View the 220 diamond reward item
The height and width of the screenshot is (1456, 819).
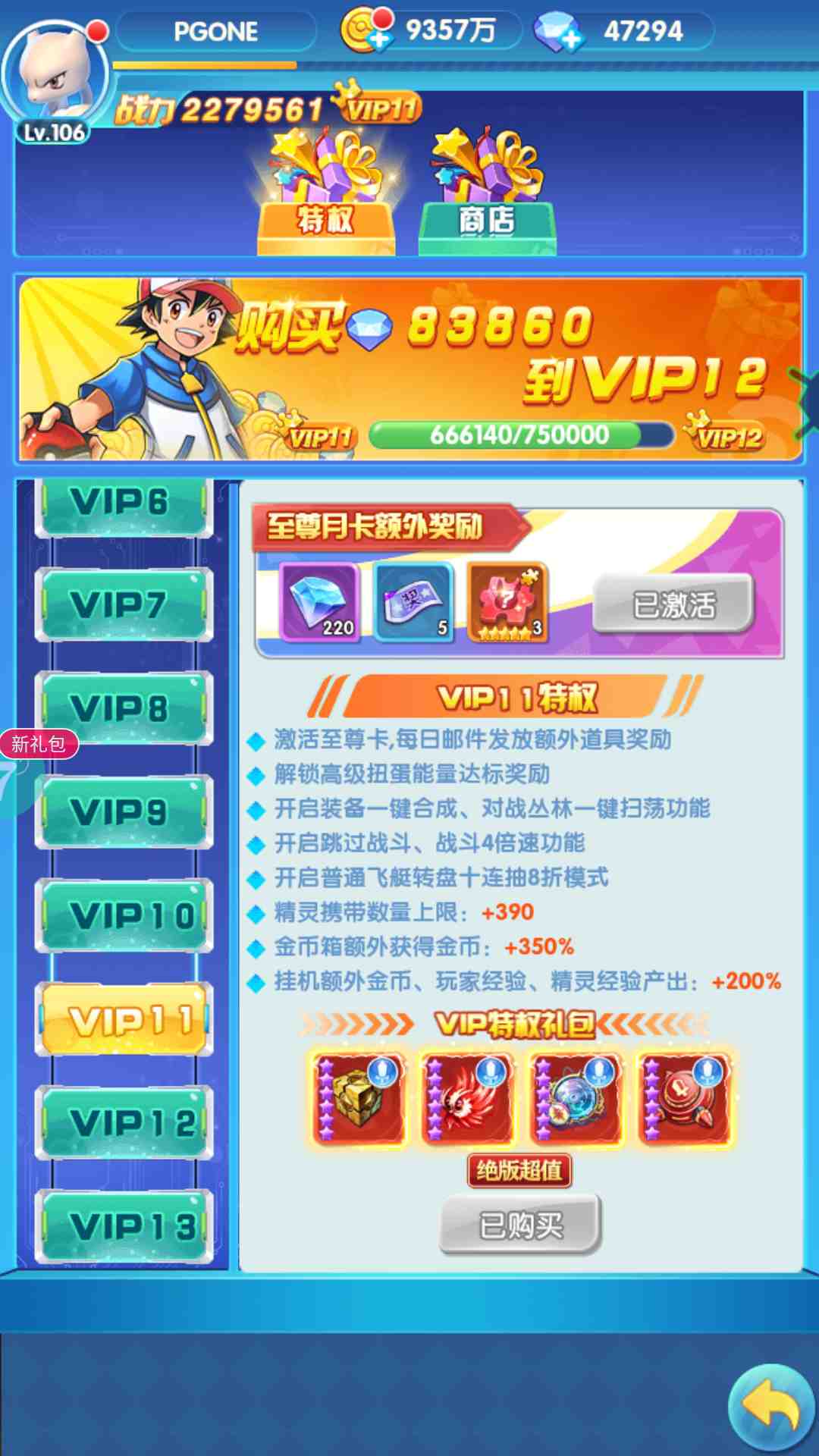(319, 602)
